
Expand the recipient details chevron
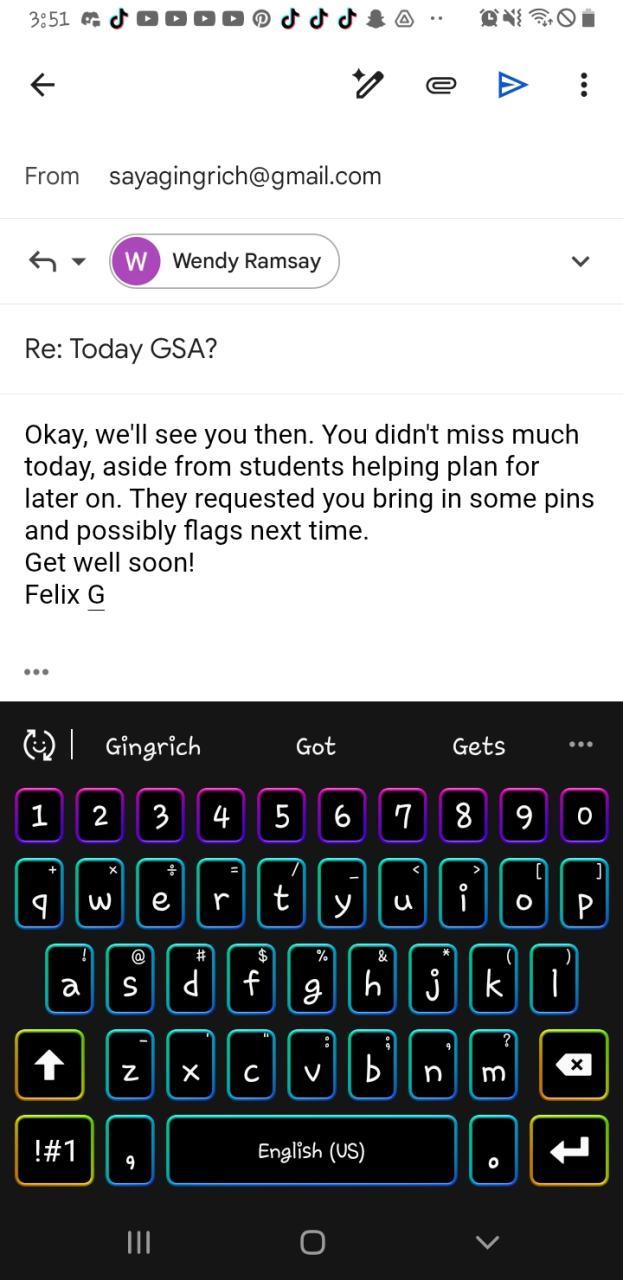pos(580,262)
